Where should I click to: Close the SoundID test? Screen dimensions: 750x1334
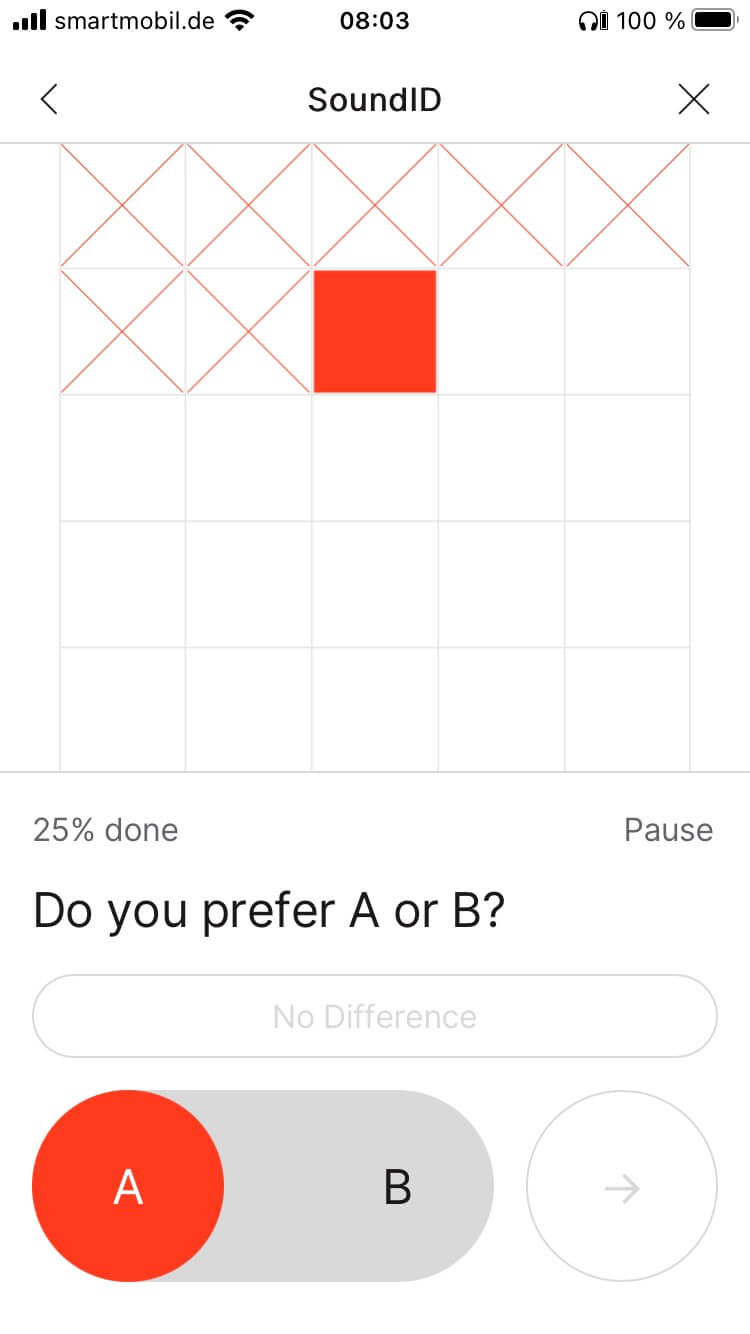coord(693,99)
